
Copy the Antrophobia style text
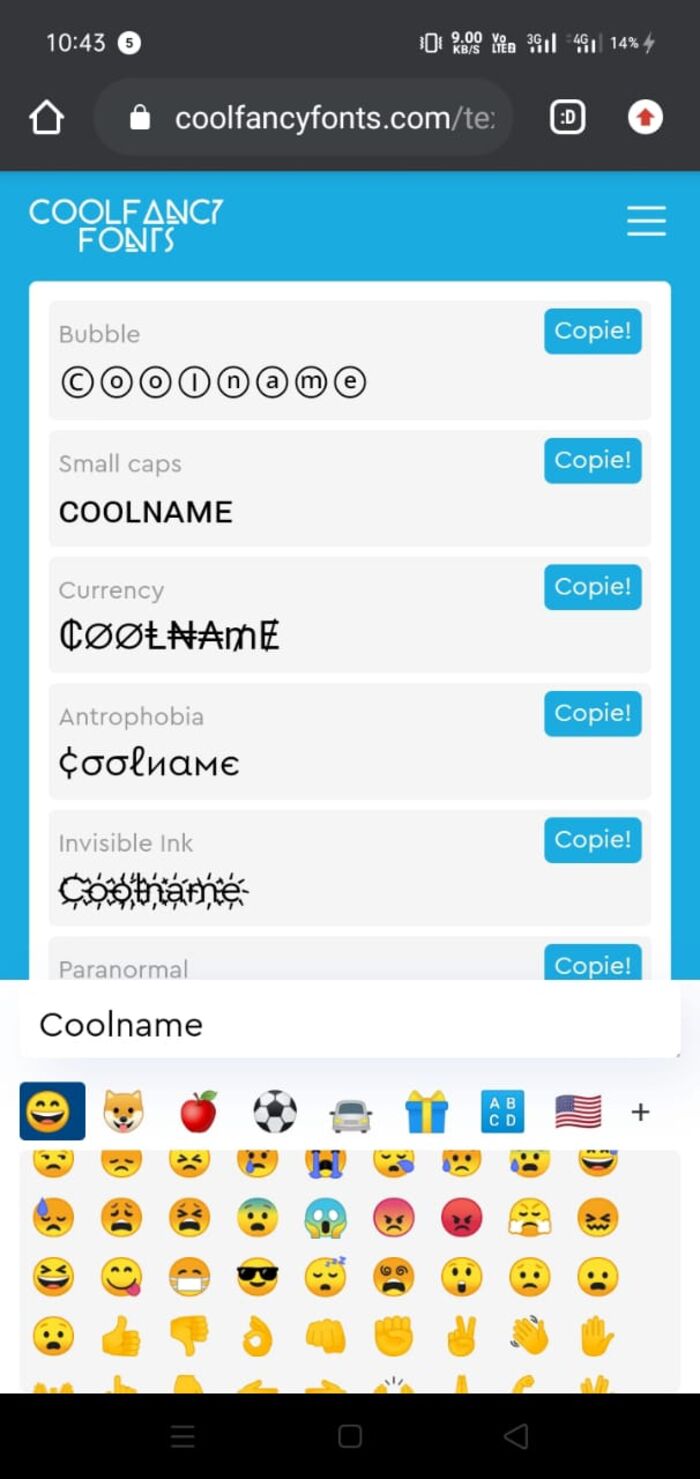pos(592,713)
